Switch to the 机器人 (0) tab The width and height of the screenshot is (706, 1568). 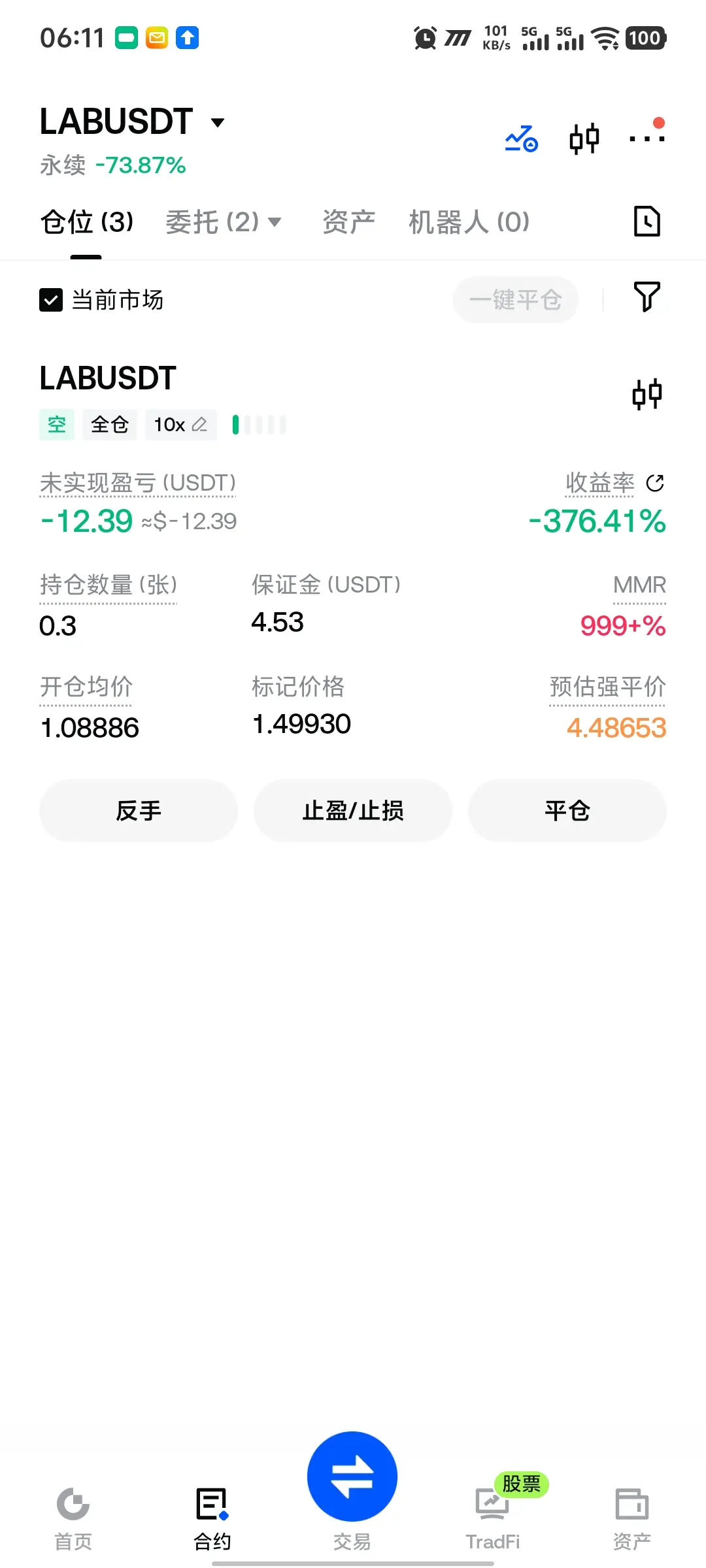469,222
